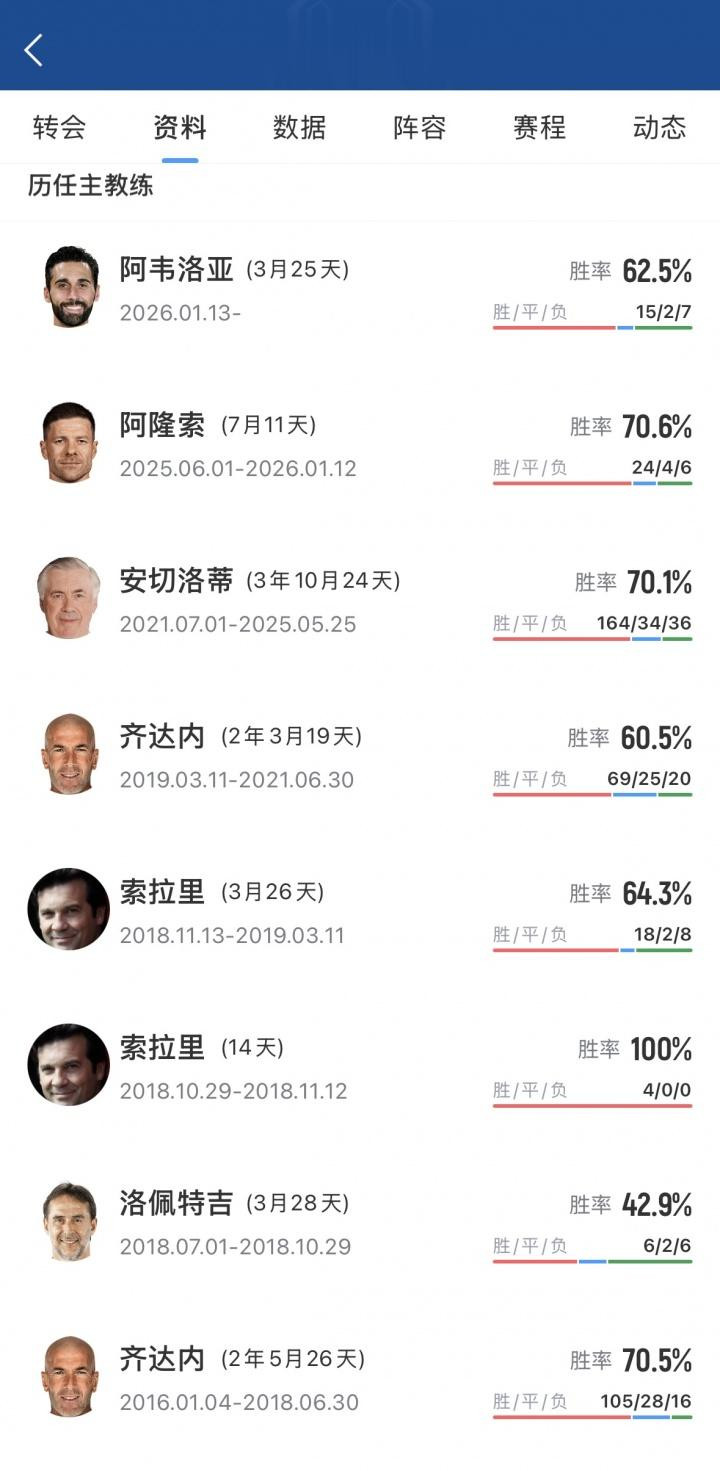720x1471 pixels.
Task: Go back with the top-left arrow
Action: coord(34,49)
